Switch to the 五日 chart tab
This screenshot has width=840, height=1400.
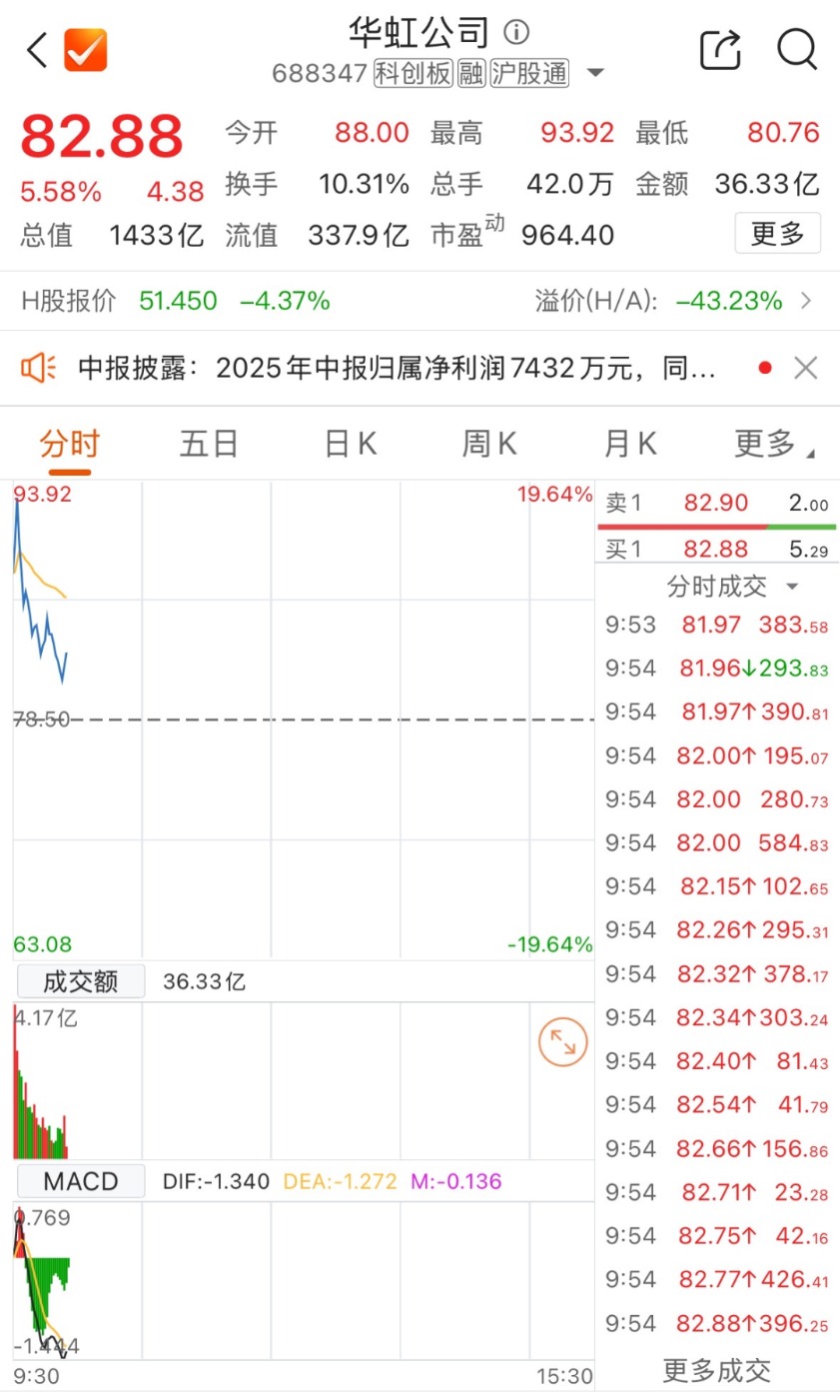coord(209,443)
